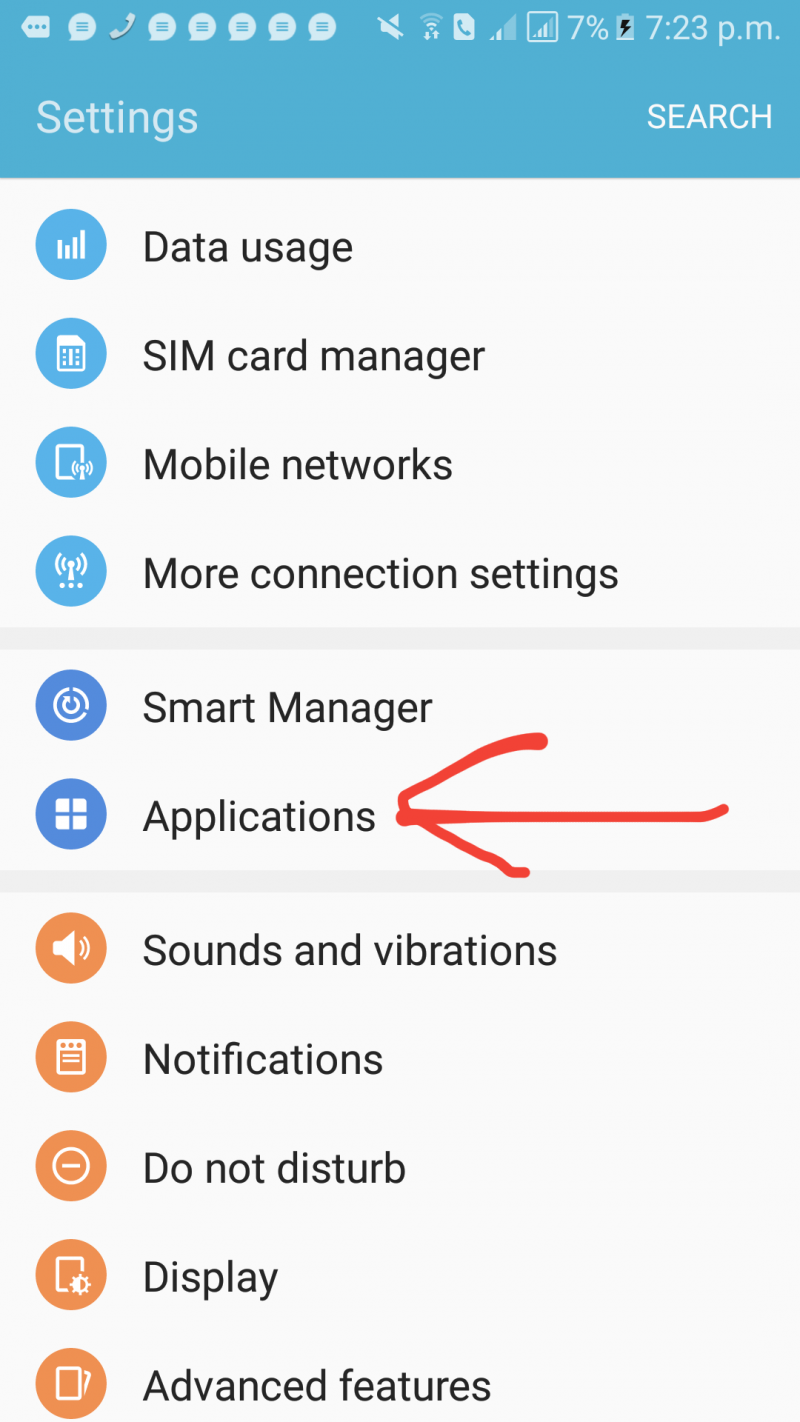Open Do not disturb settings
The height and width of the screenshot is (1422, 800).
[x=274, y=1168]
